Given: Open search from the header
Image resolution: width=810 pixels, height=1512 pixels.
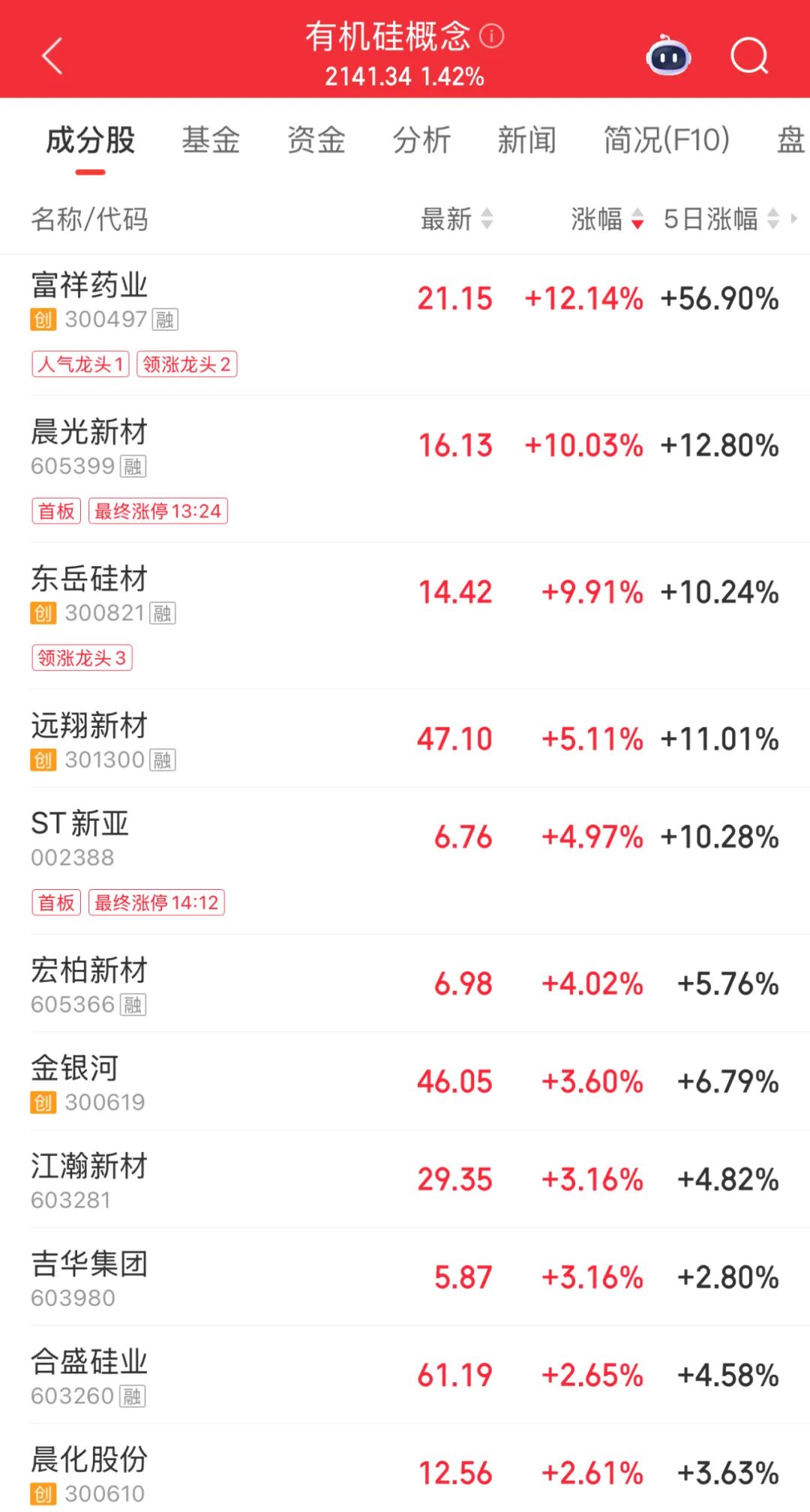Looking at the screenshot, I should click(749, 56).
